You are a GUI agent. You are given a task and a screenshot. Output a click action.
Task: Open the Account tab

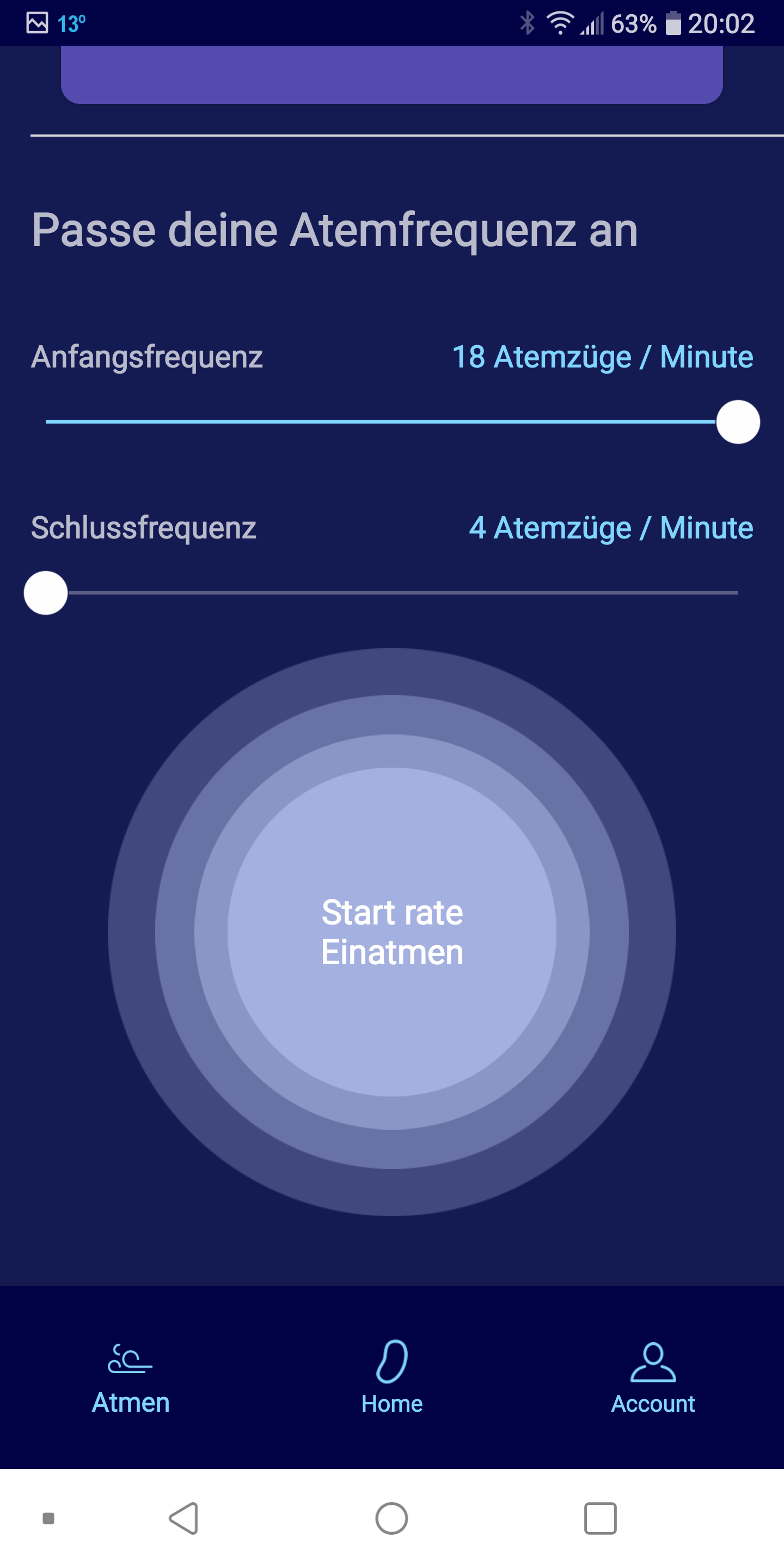point(653,1378)
